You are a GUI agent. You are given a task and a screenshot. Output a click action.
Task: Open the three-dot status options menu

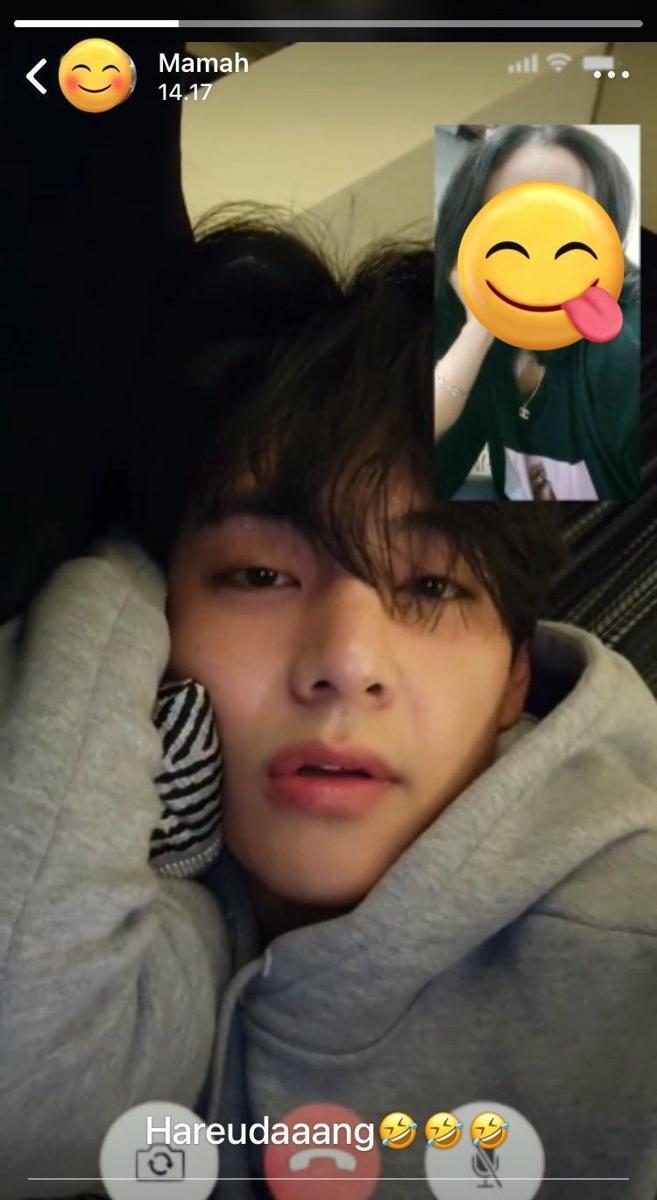point(611,74)
